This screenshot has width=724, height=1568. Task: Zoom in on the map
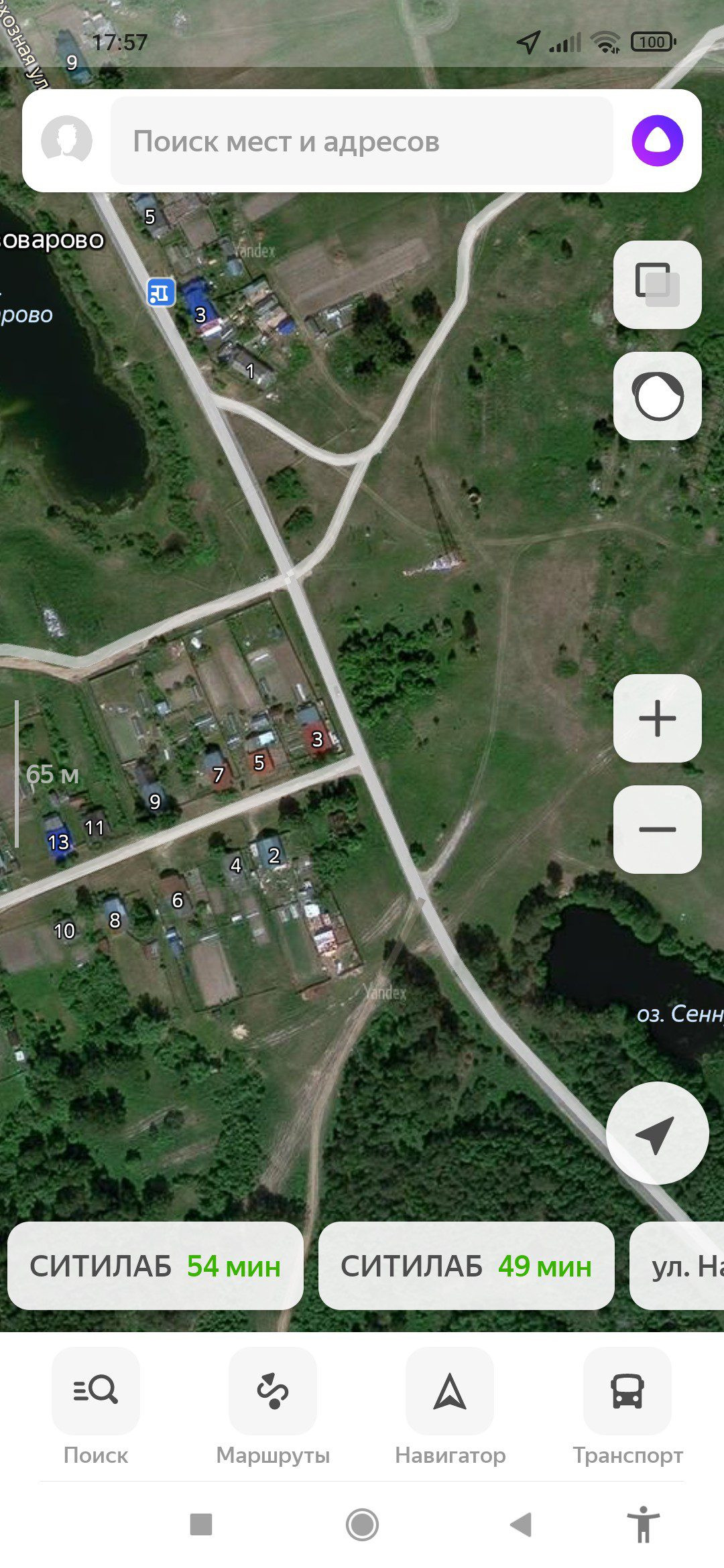(x=657, y=718)
